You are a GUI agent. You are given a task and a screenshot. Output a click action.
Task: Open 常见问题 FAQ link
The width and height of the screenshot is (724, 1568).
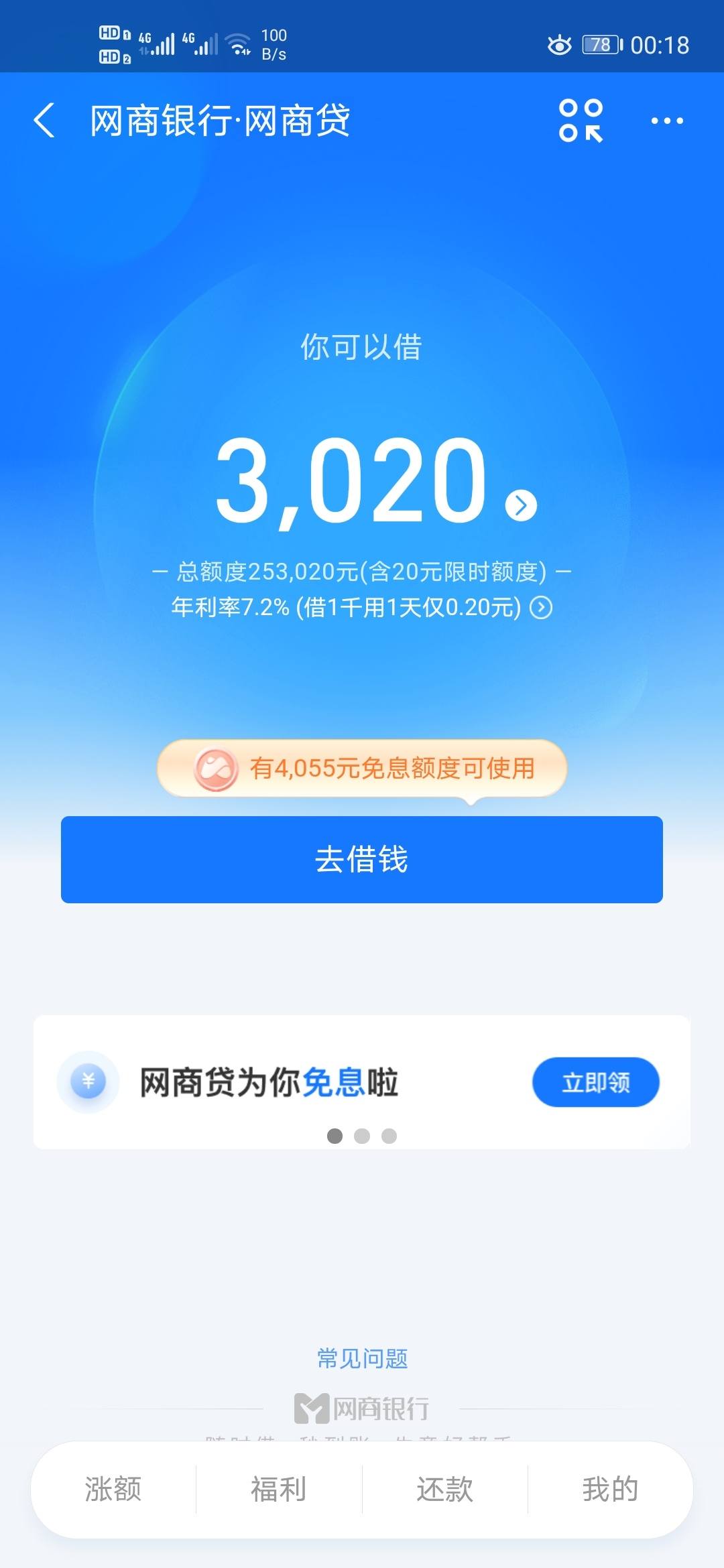tap(362, 1359)
